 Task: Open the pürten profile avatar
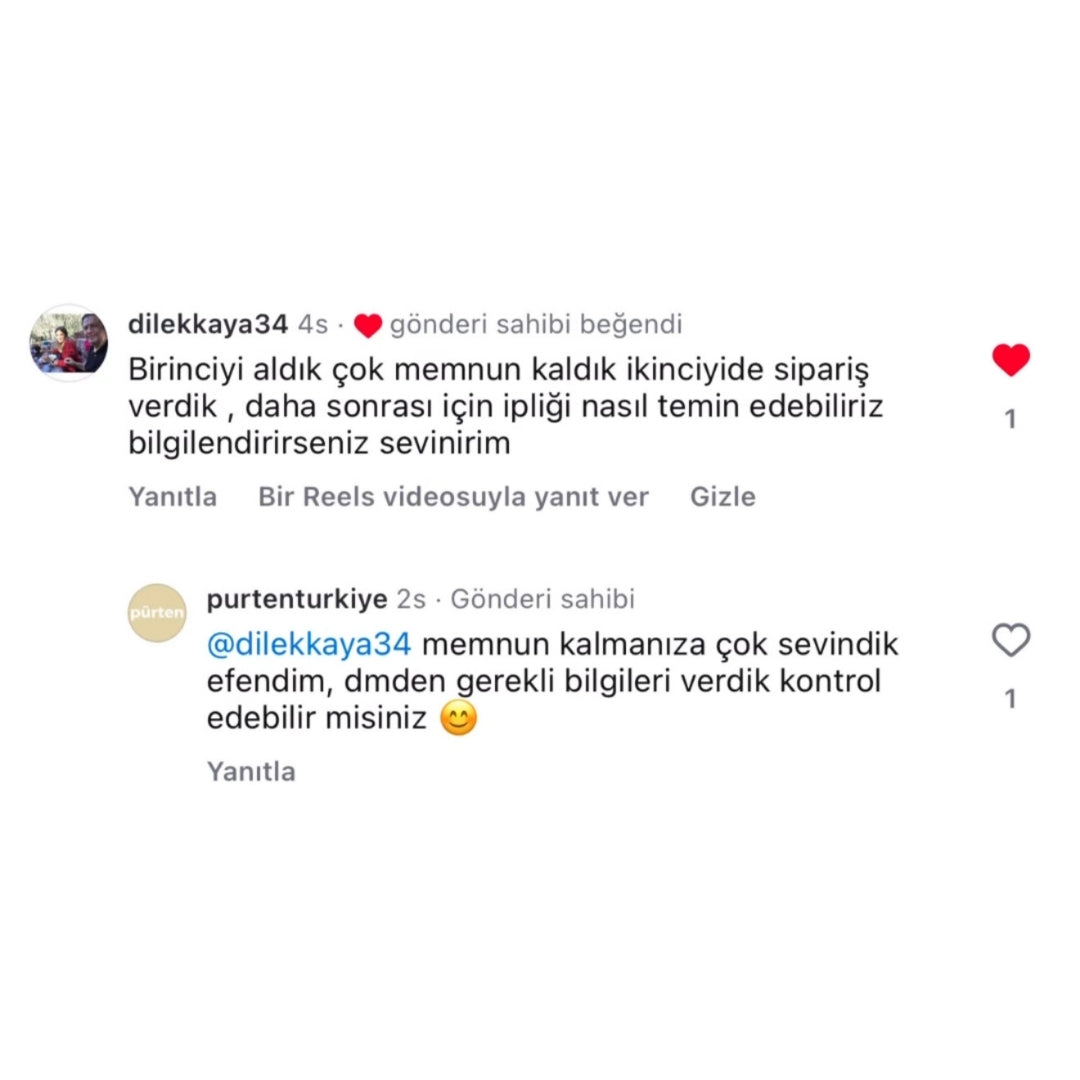pos(157,613)
